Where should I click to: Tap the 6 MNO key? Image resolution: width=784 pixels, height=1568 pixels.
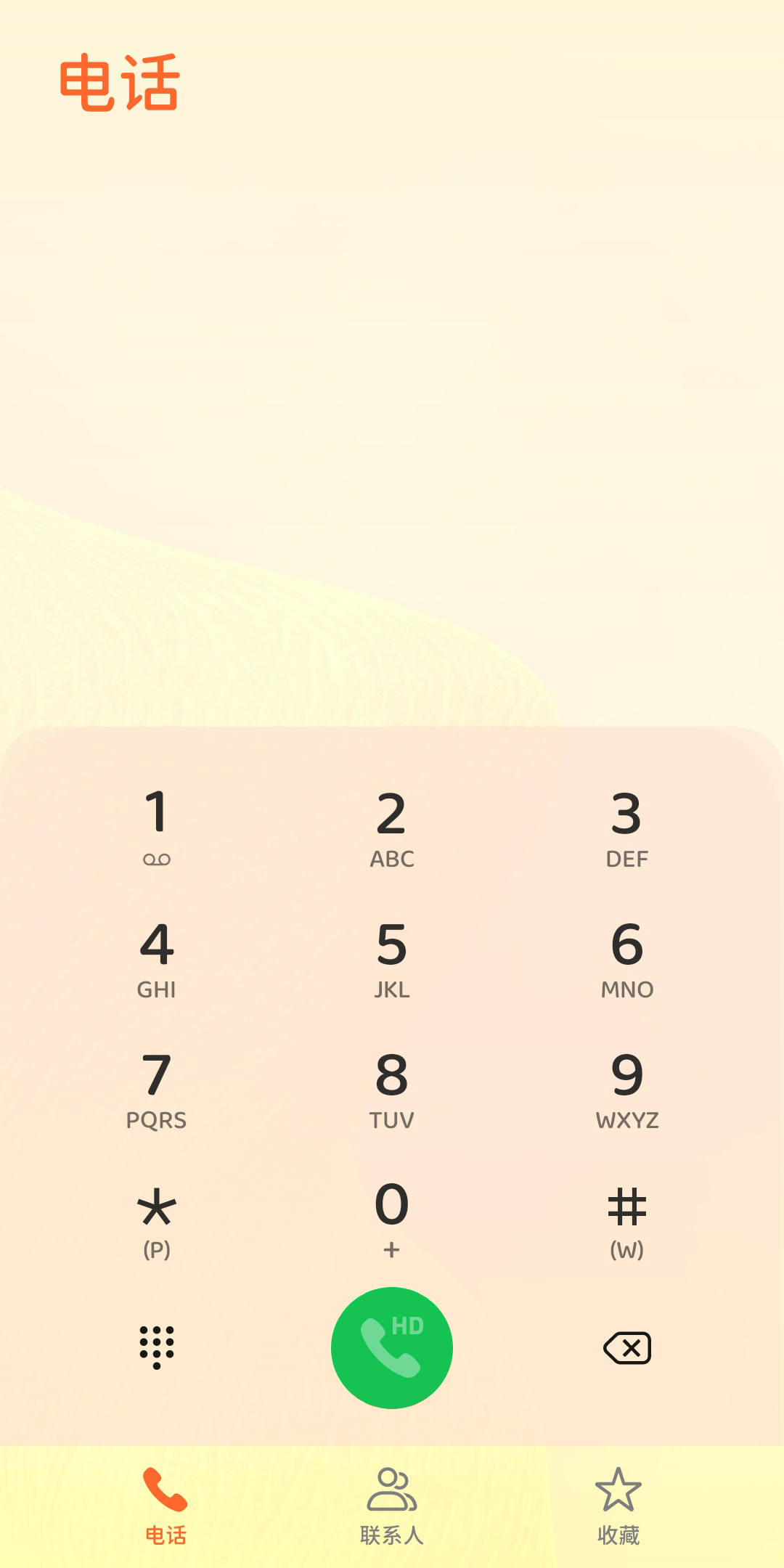click(627, 958)
